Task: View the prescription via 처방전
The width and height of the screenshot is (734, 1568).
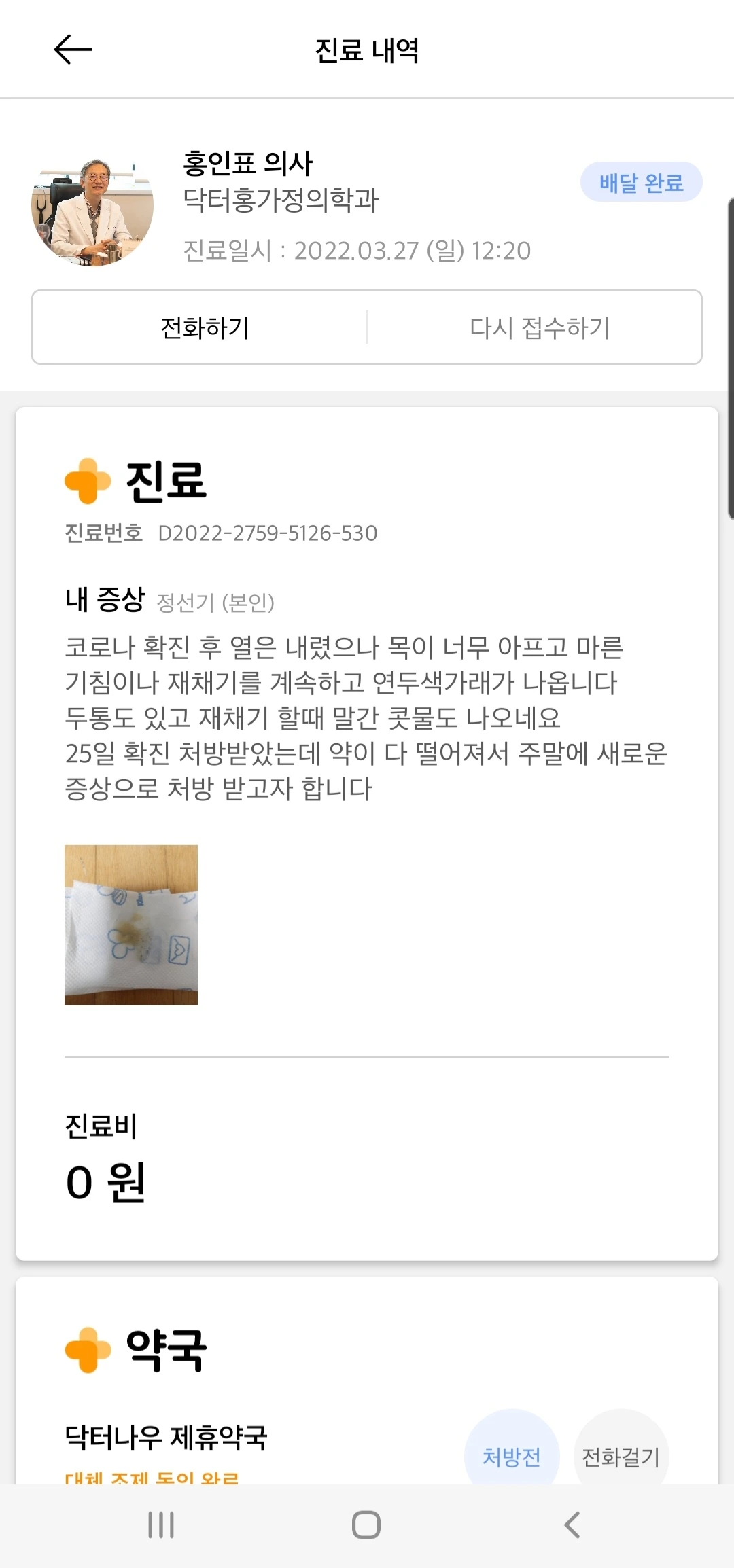Action: click(512, 1455)
